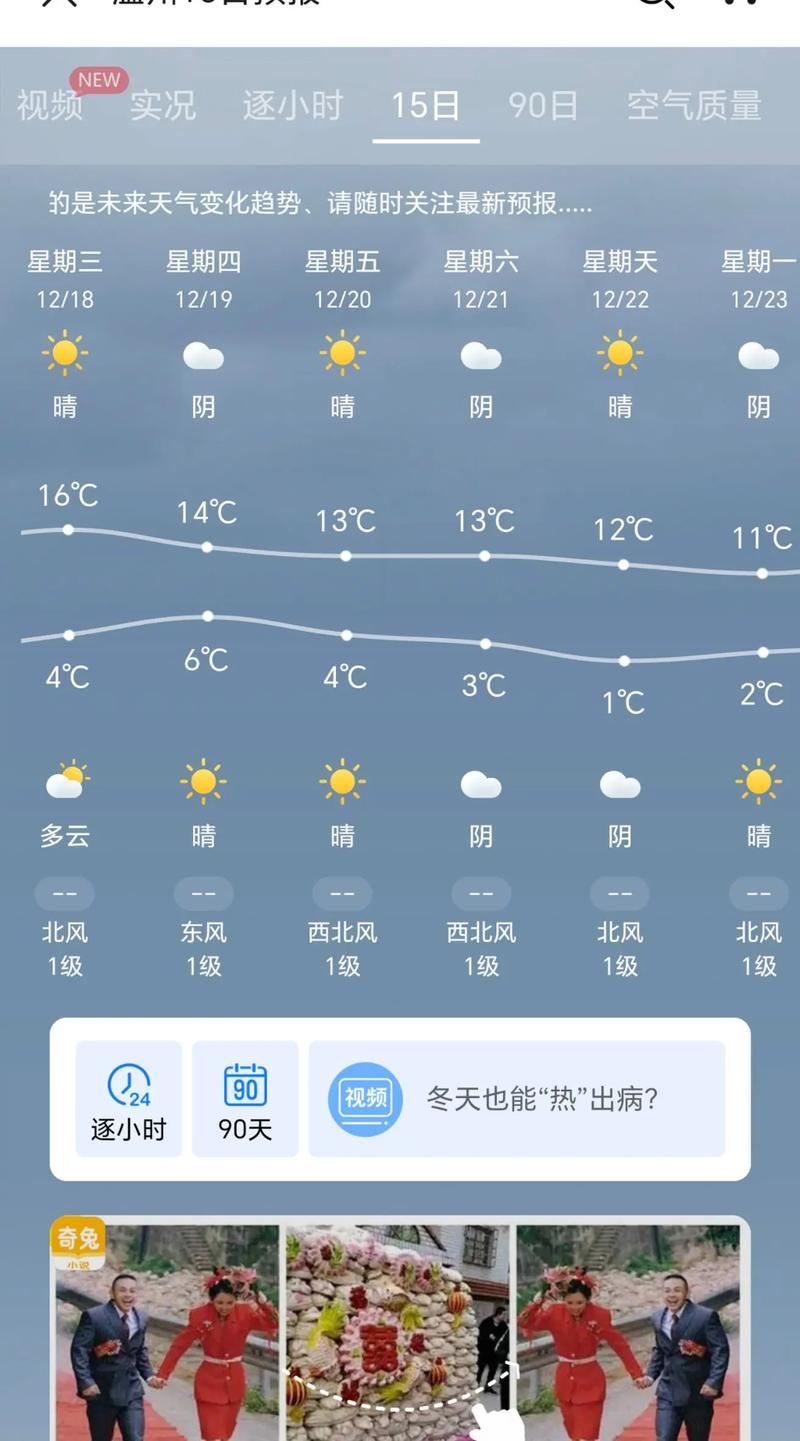Tap the 12℃ point on temperature curve

621,564
